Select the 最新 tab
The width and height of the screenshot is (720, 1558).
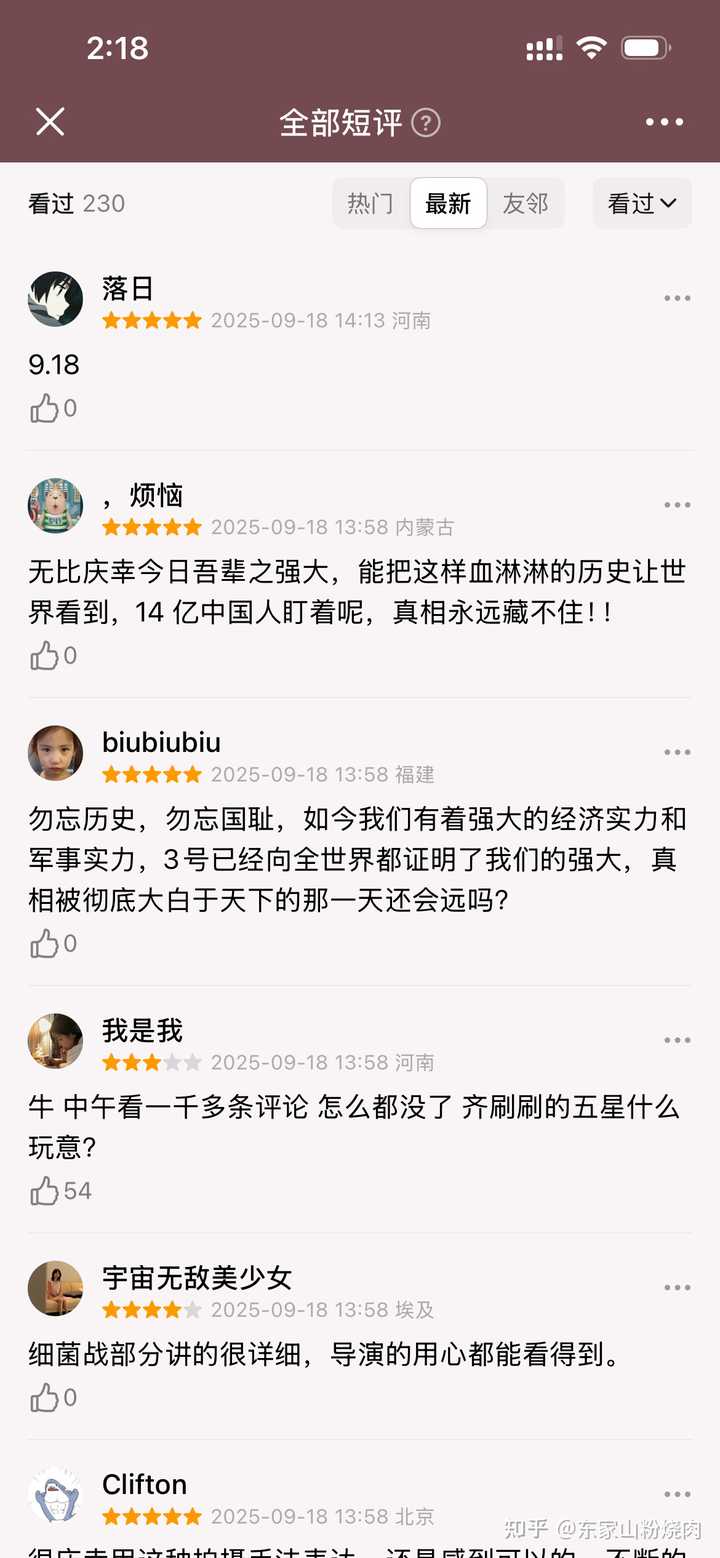tap(448, 204)
